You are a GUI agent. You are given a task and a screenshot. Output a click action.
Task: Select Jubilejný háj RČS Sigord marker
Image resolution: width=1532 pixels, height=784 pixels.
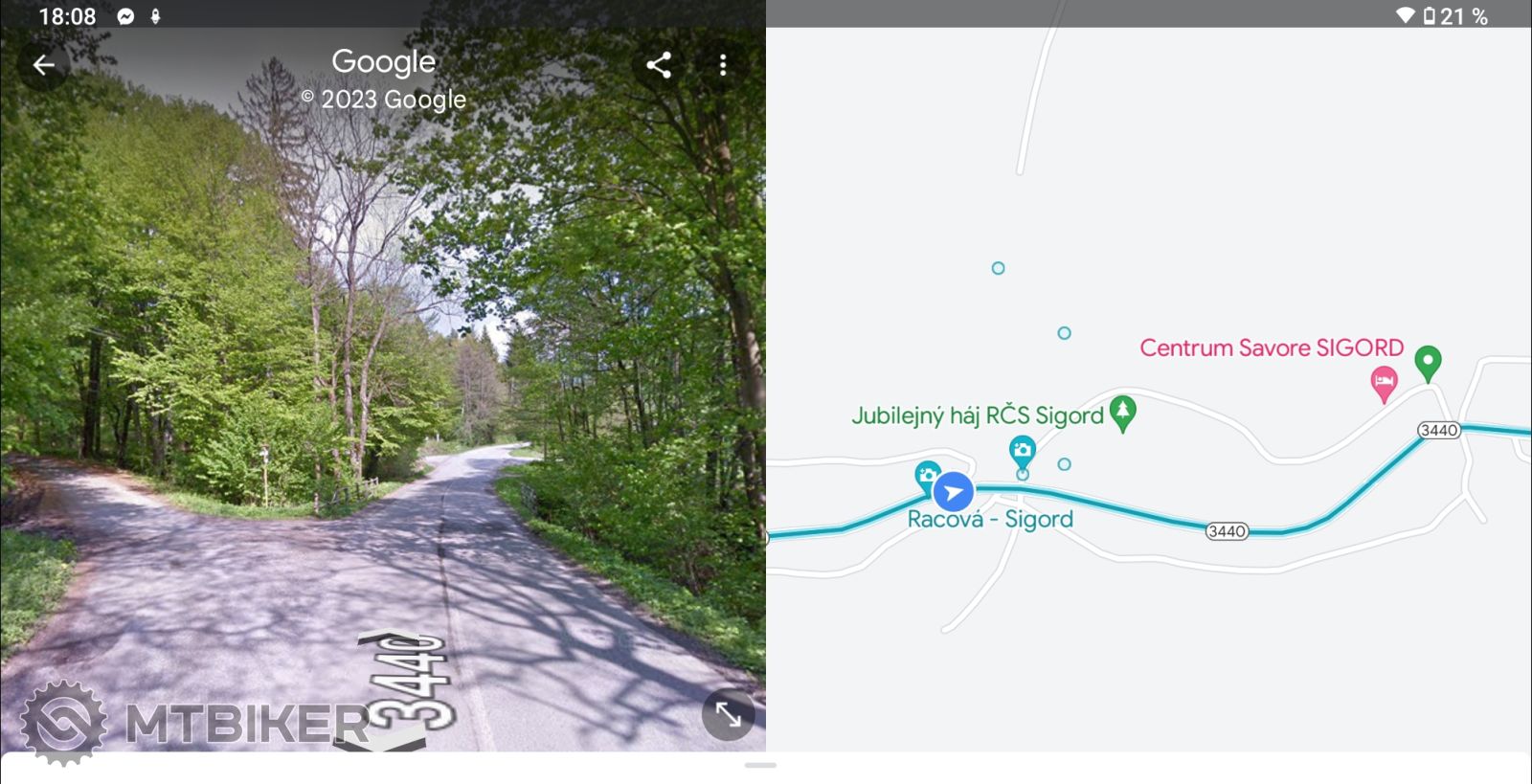pyautogui.click(x=1122, y=413)
